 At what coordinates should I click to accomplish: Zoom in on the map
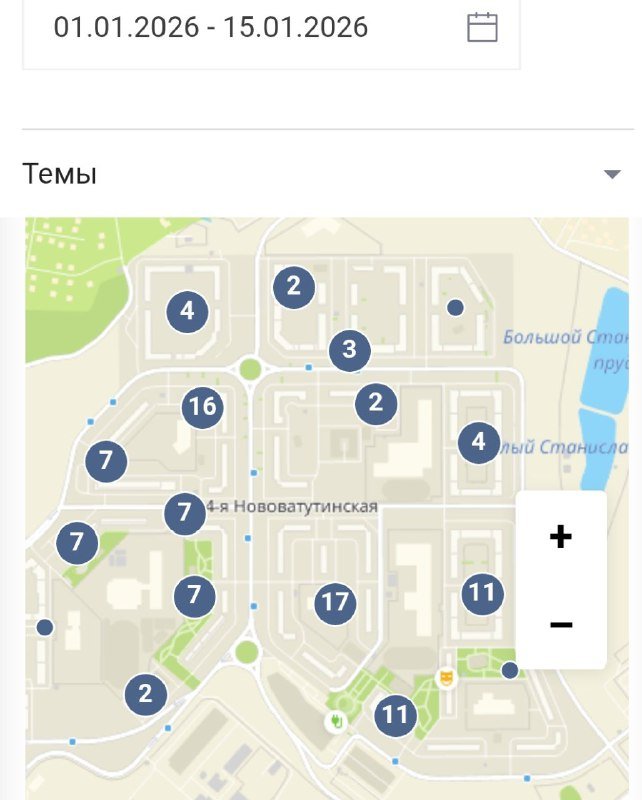[561, 537]
